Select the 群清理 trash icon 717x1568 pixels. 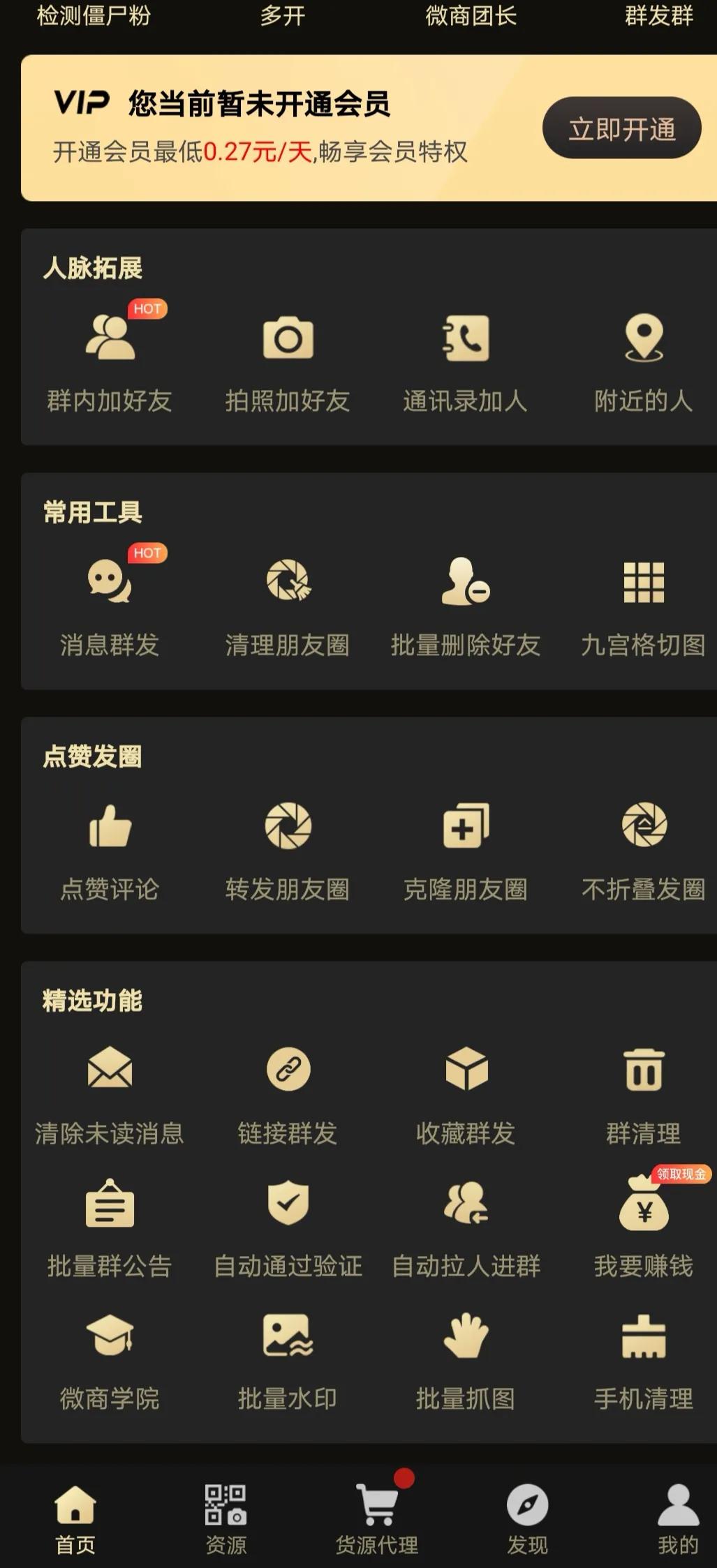point(644,1073)
